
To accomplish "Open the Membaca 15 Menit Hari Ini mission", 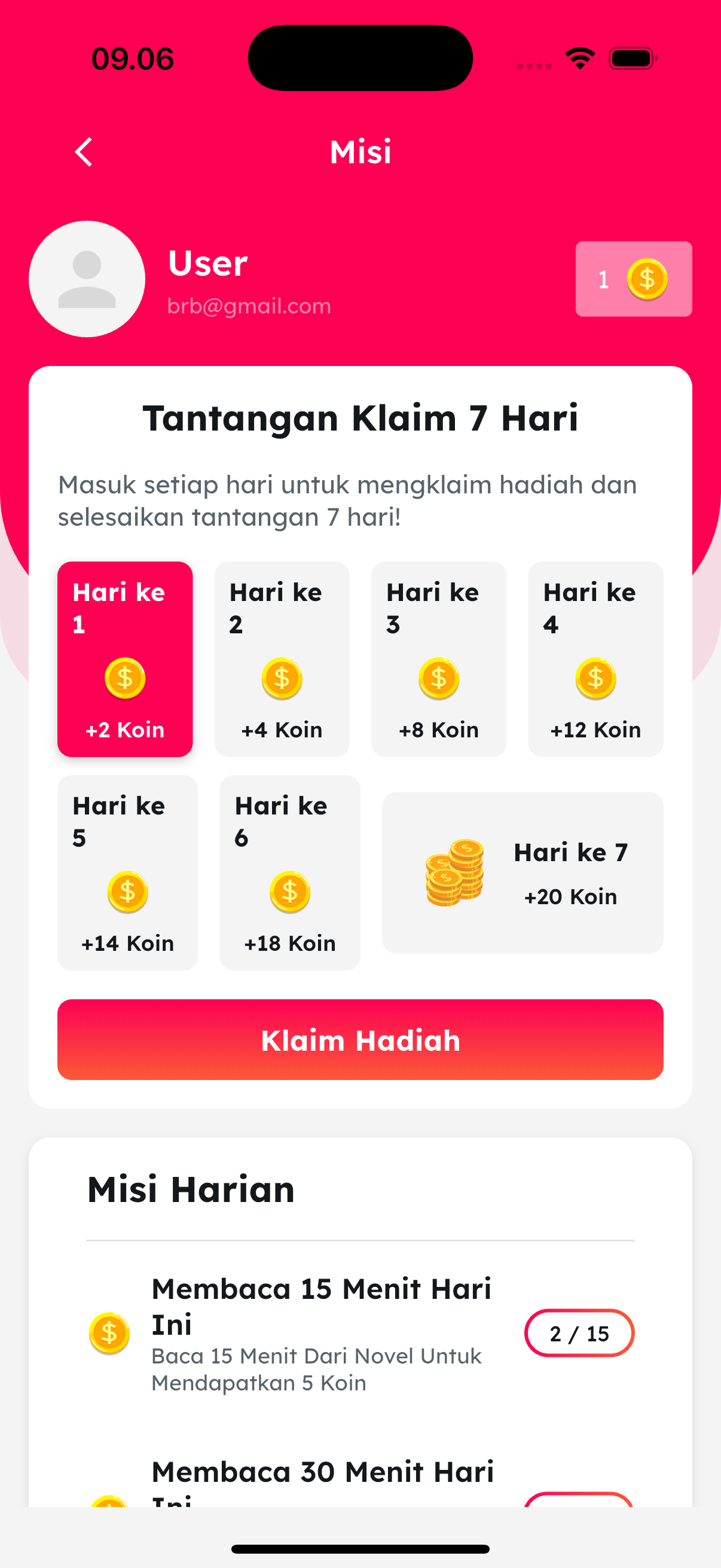I will pos(321,1332).
